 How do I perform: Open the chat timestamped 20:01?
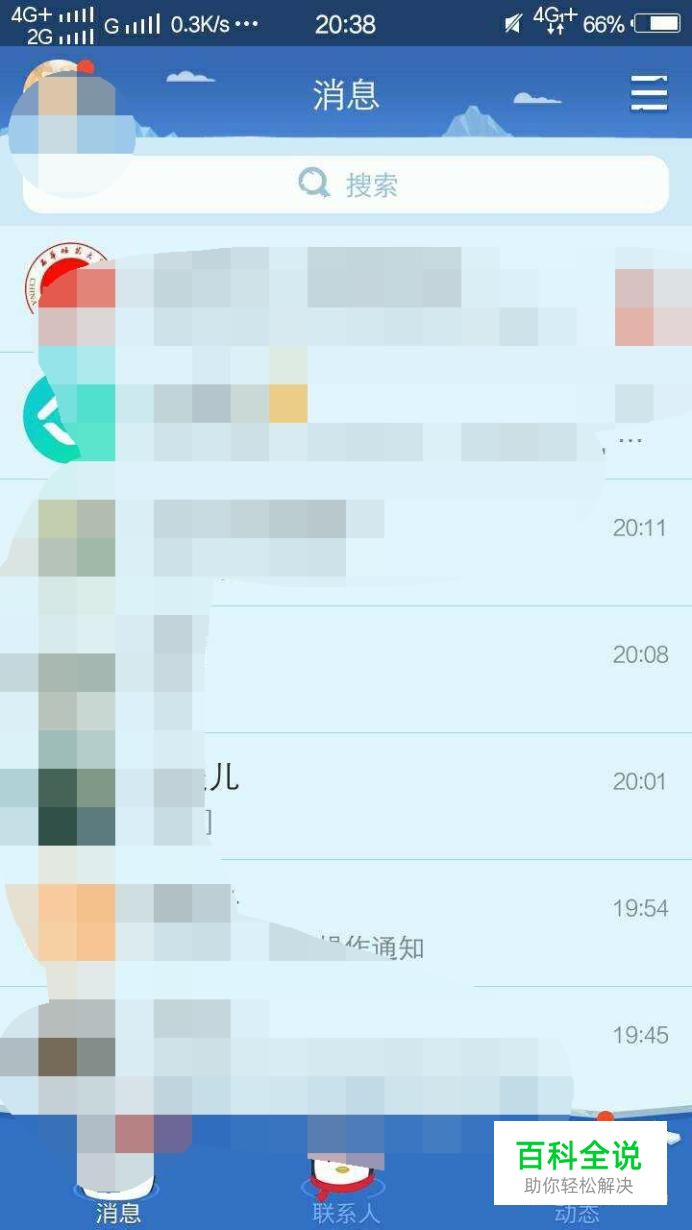(x=346, y=796)
